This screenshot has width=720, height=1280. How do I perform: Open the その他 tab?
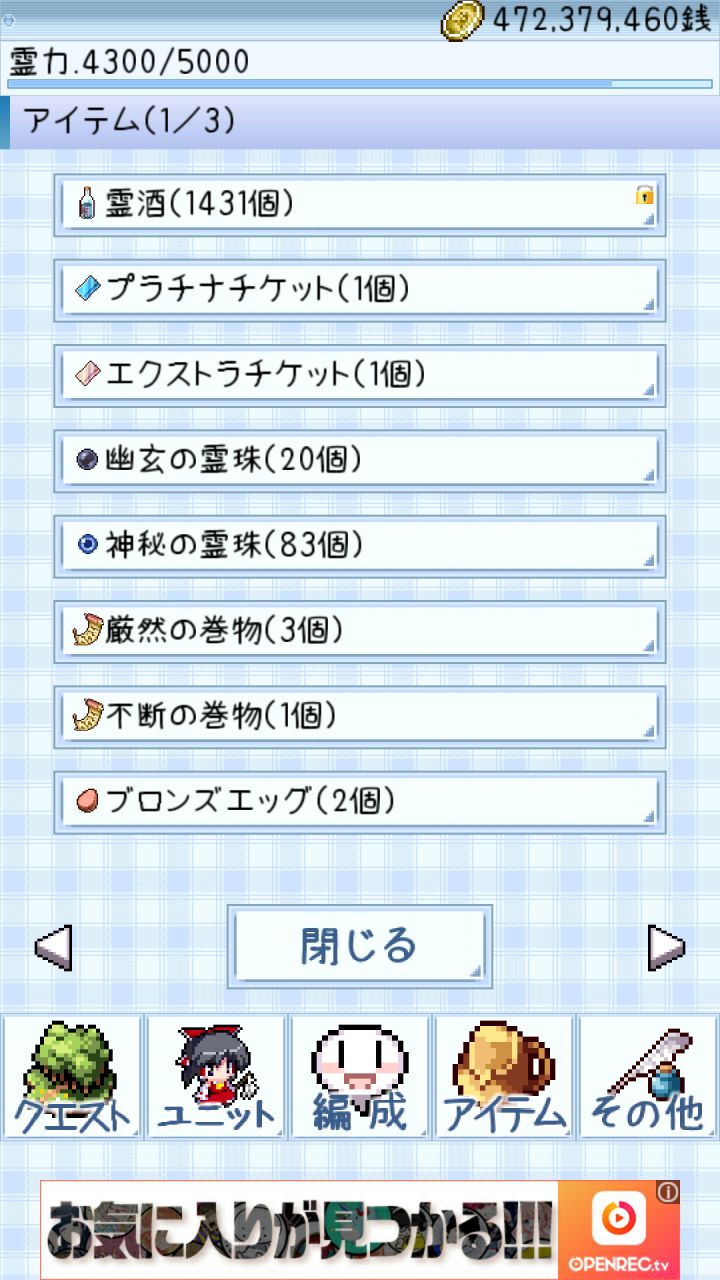point(648,1077)
